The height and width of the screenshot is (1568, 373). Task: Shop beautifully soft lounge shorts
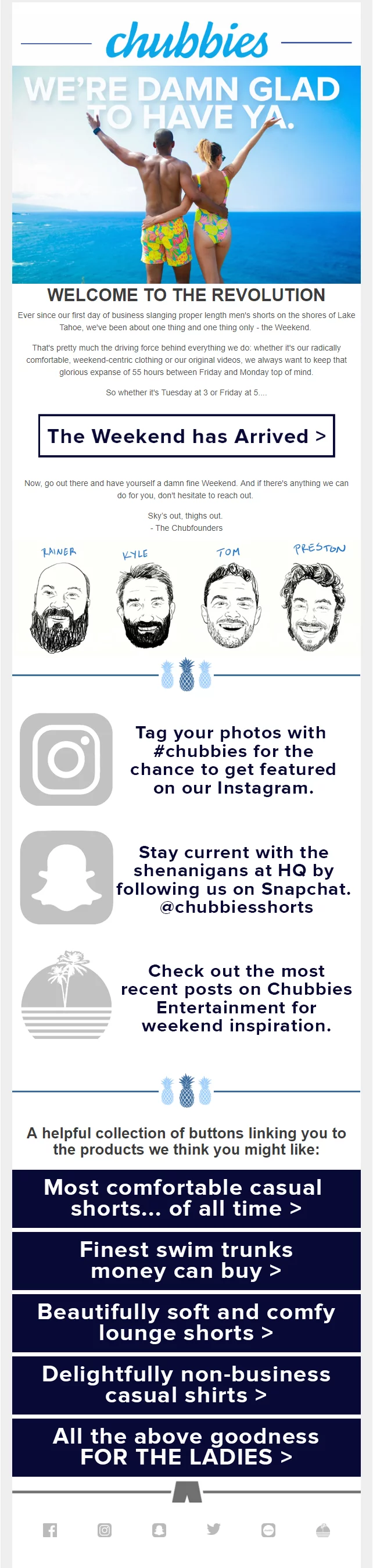coord(186,1322)
